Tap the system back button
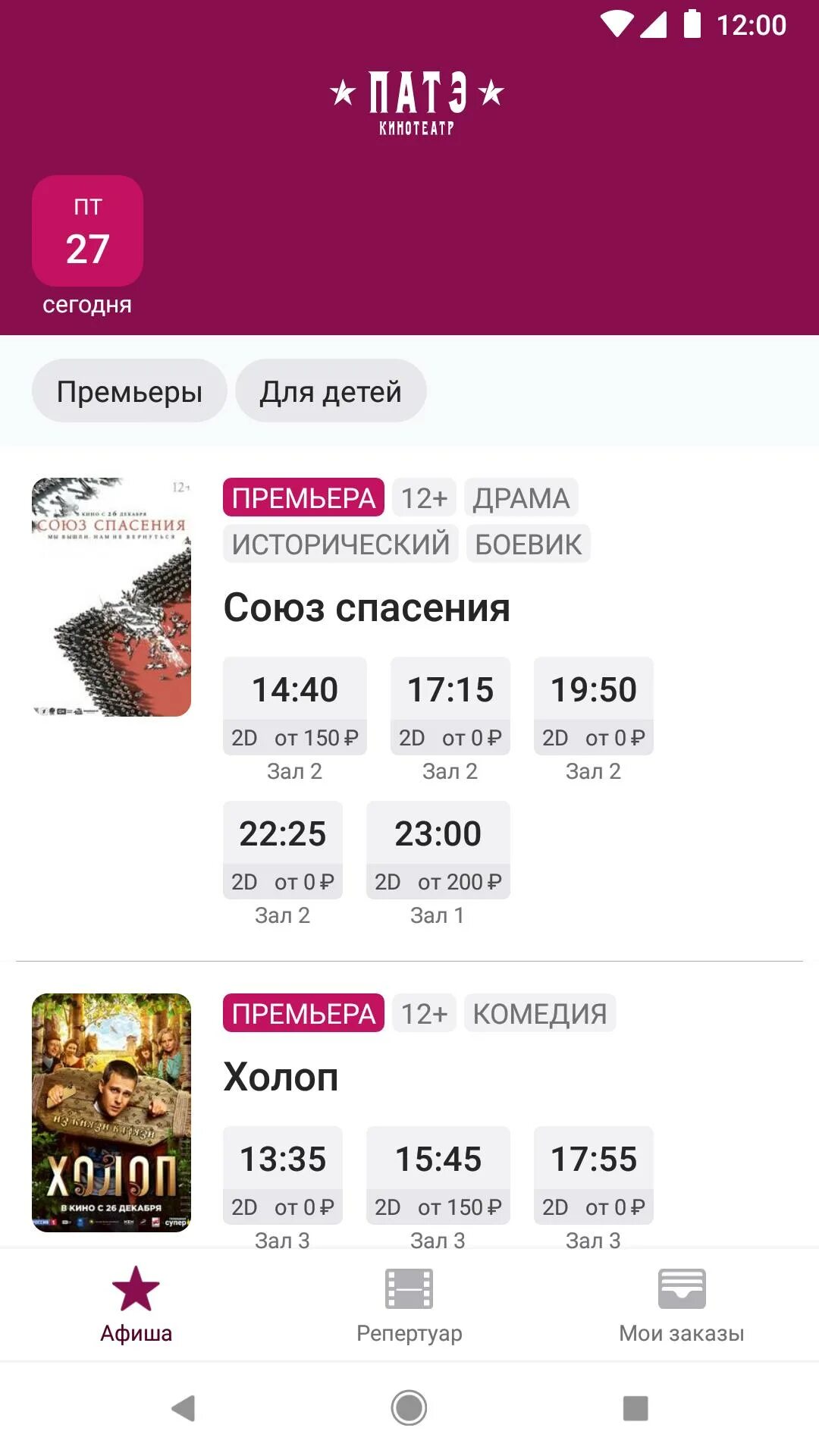Image resolution: width=819 pixels, height=1456 pixels. click(183, 1408)
